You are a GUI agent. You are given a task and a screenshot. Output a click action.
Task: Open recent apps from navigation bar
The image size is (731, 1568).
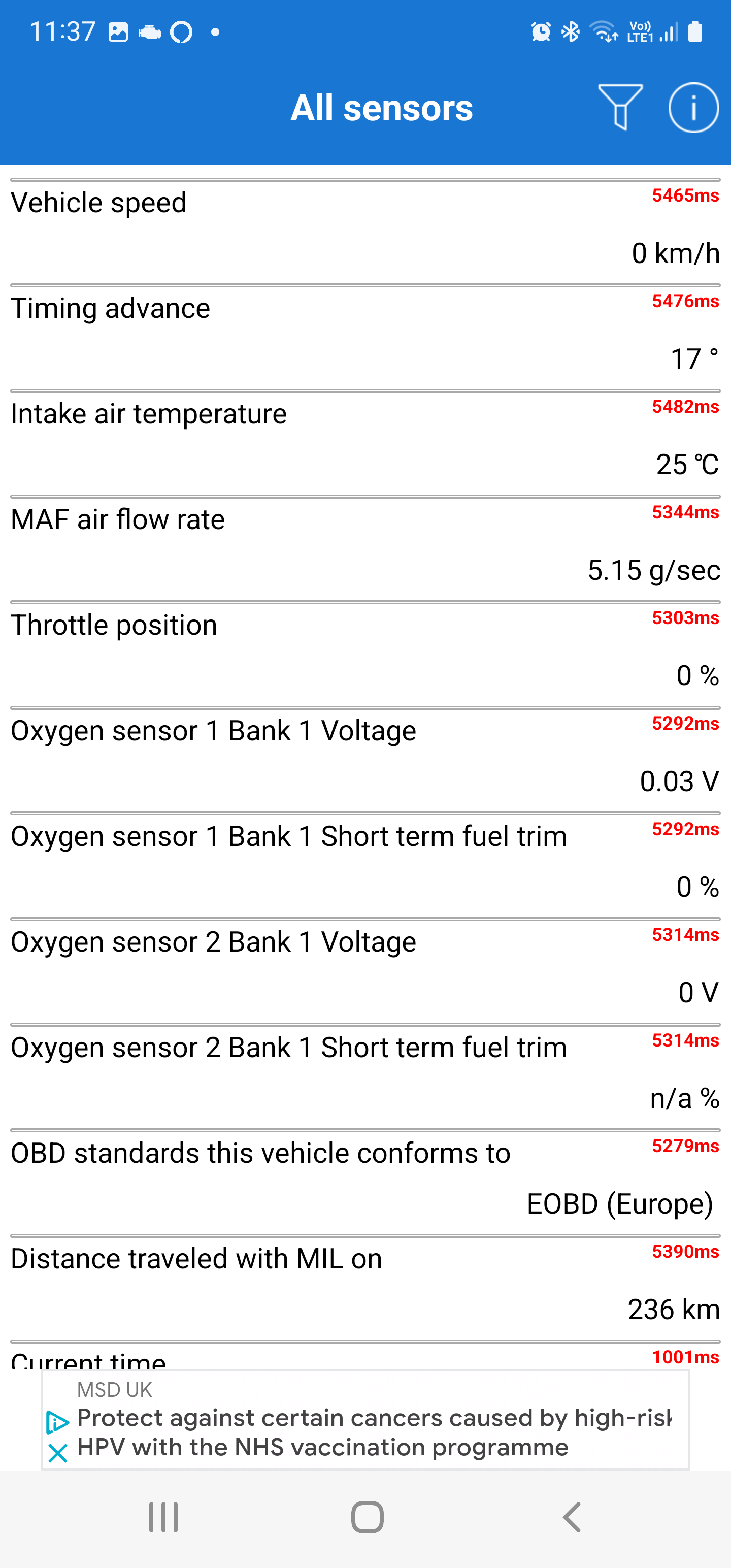point(163,1517)
